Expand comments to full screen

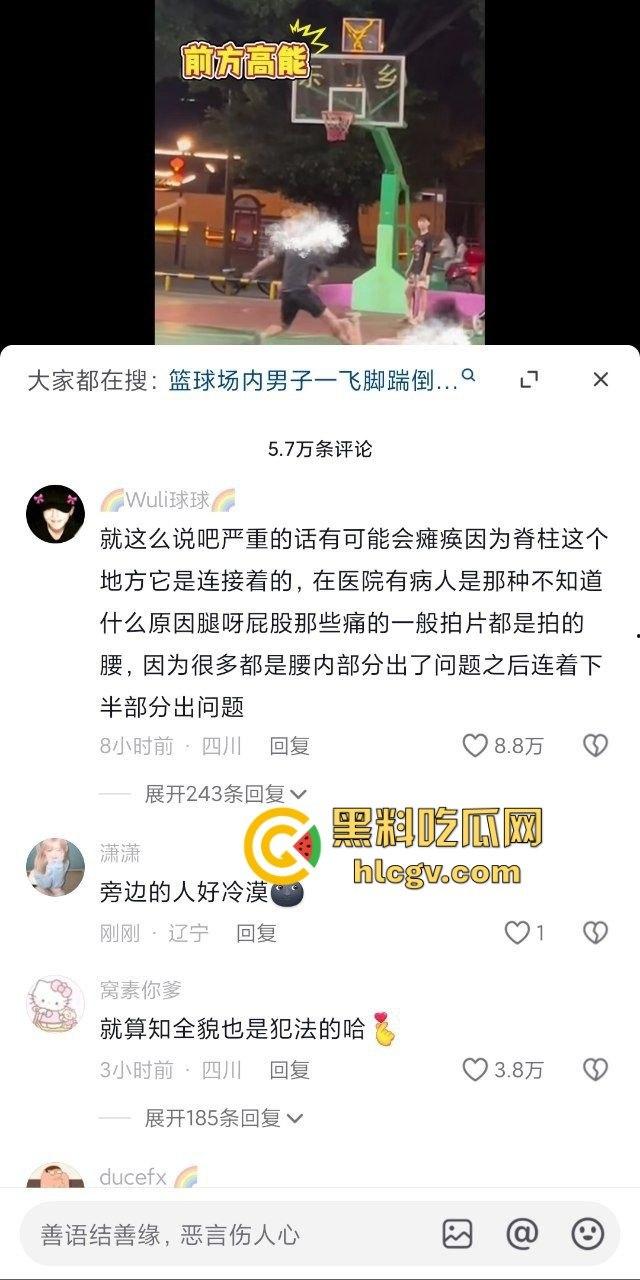click(529, 380)
